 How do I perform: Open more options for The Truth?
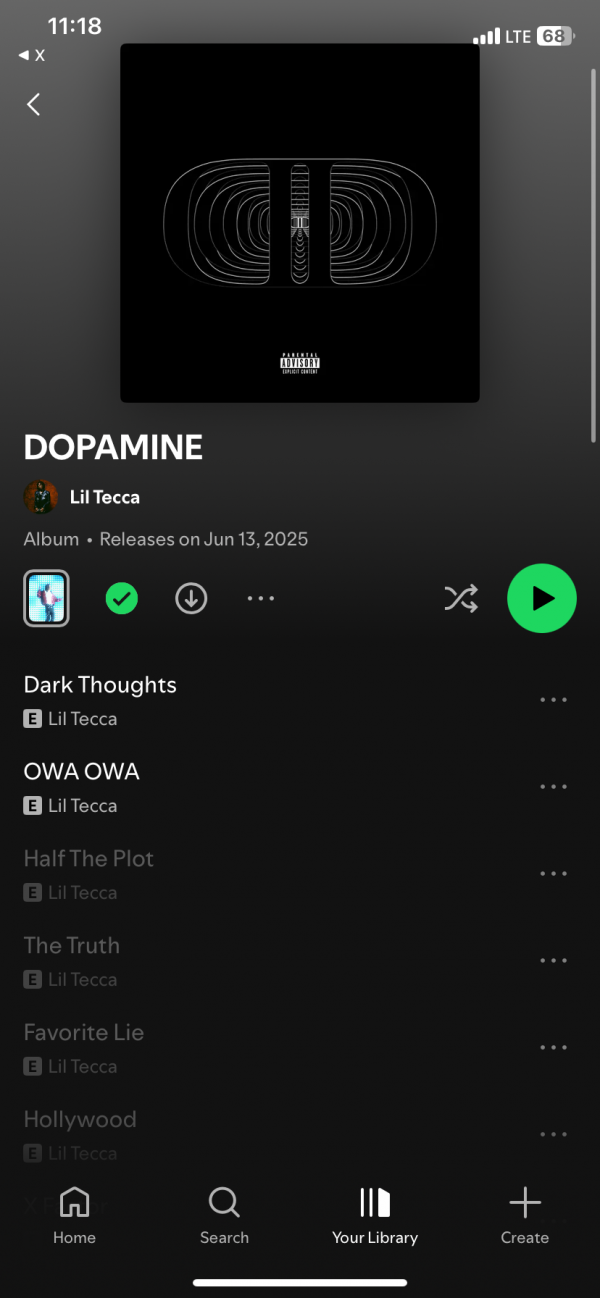(x=553, y=961)
